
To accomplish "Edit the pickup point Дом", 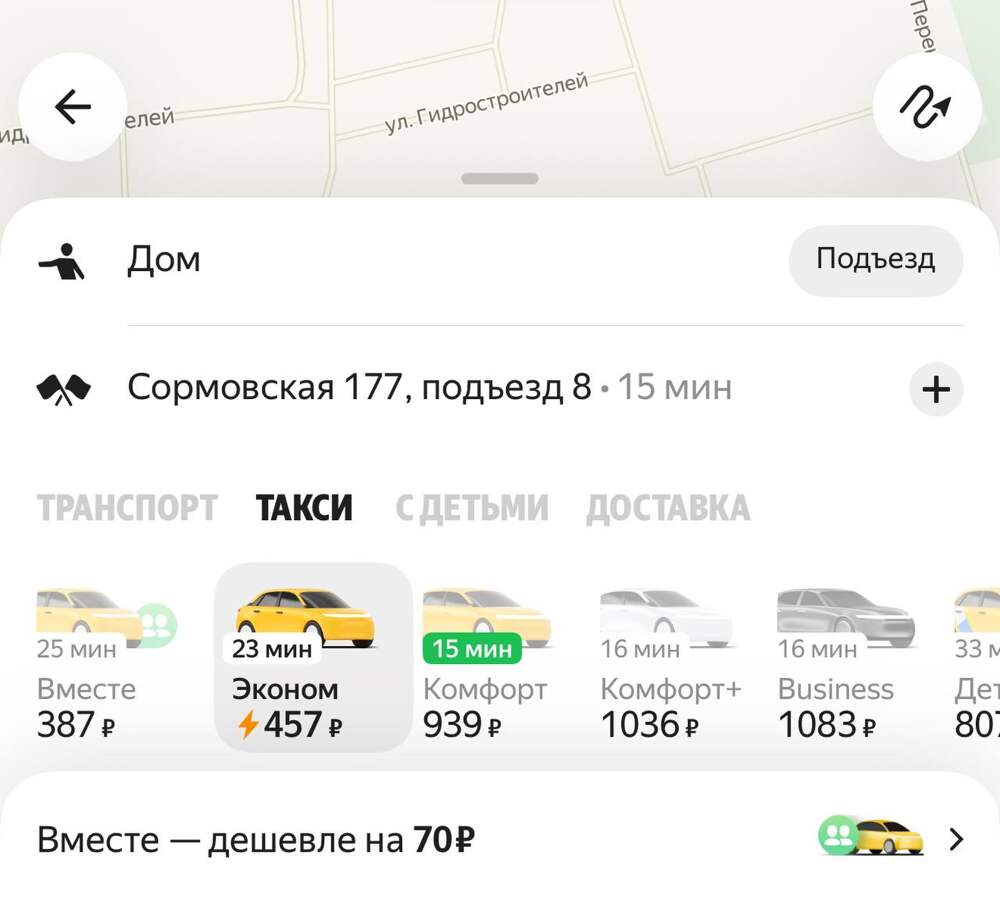I will (164, 260).
